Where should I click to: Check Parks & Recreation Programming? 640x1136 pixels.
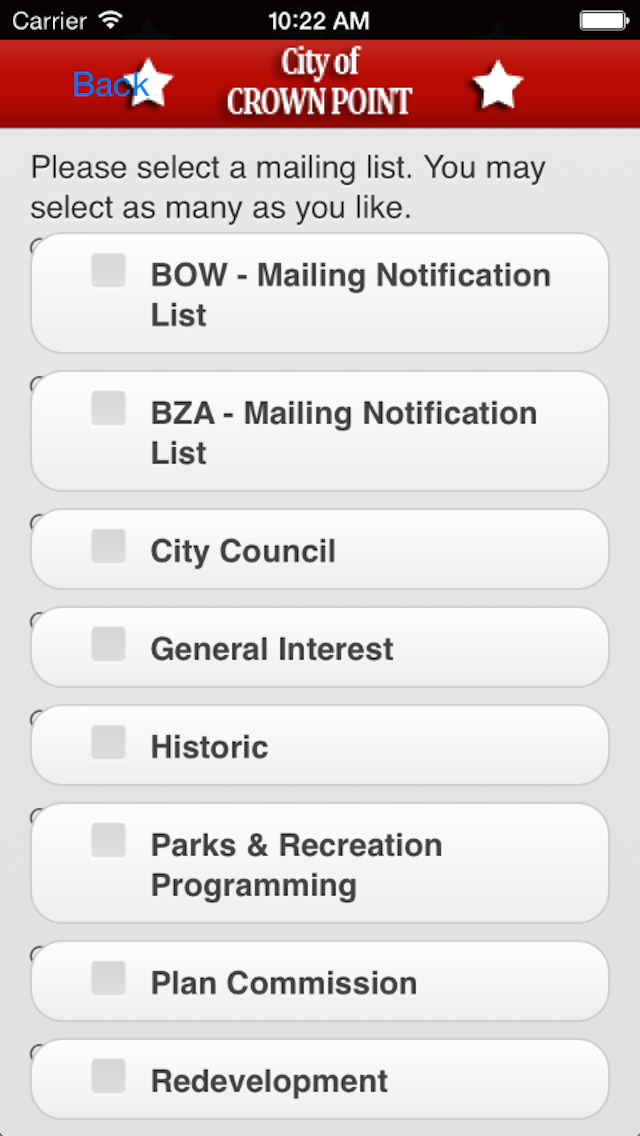point(320,863)
